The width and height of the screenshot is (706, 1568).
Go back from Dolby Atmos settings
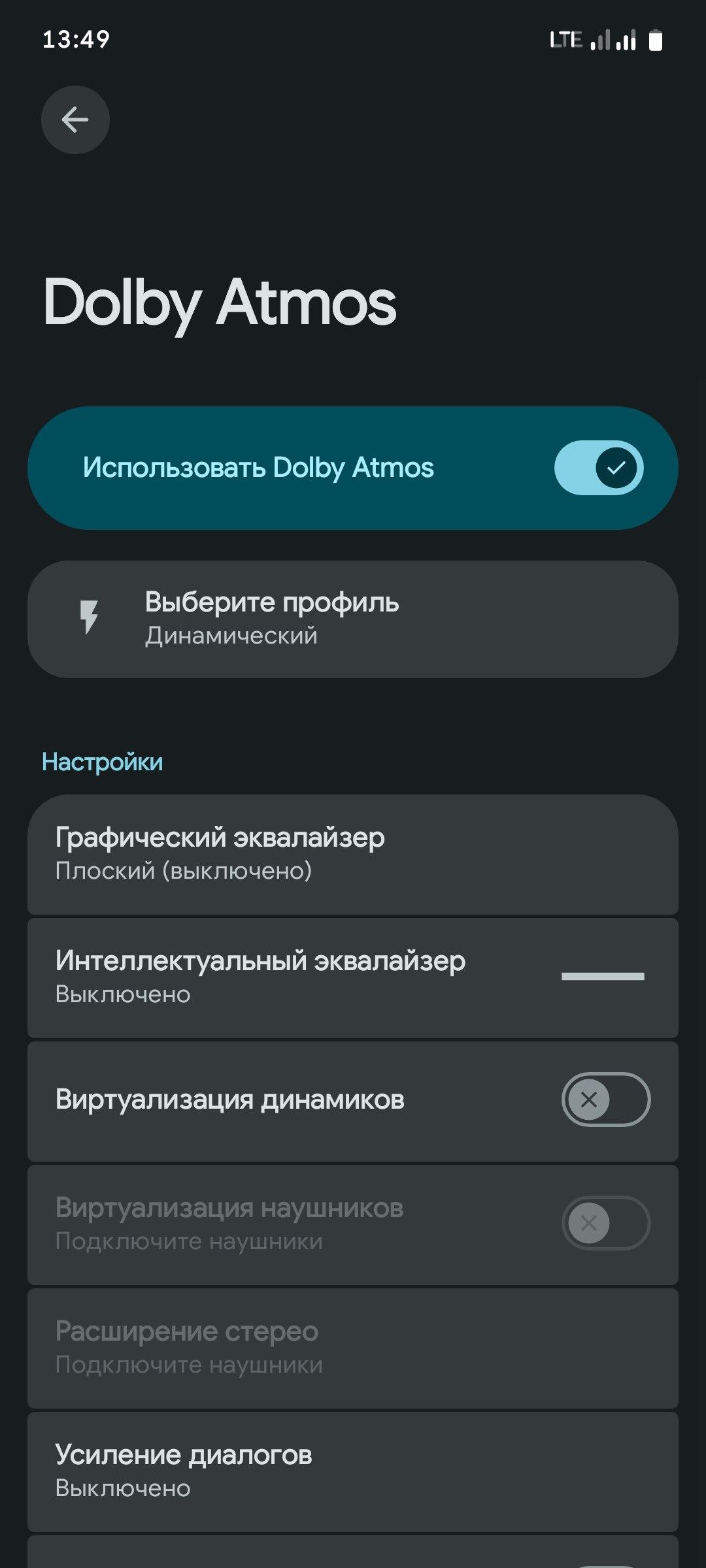click(75, 120)
